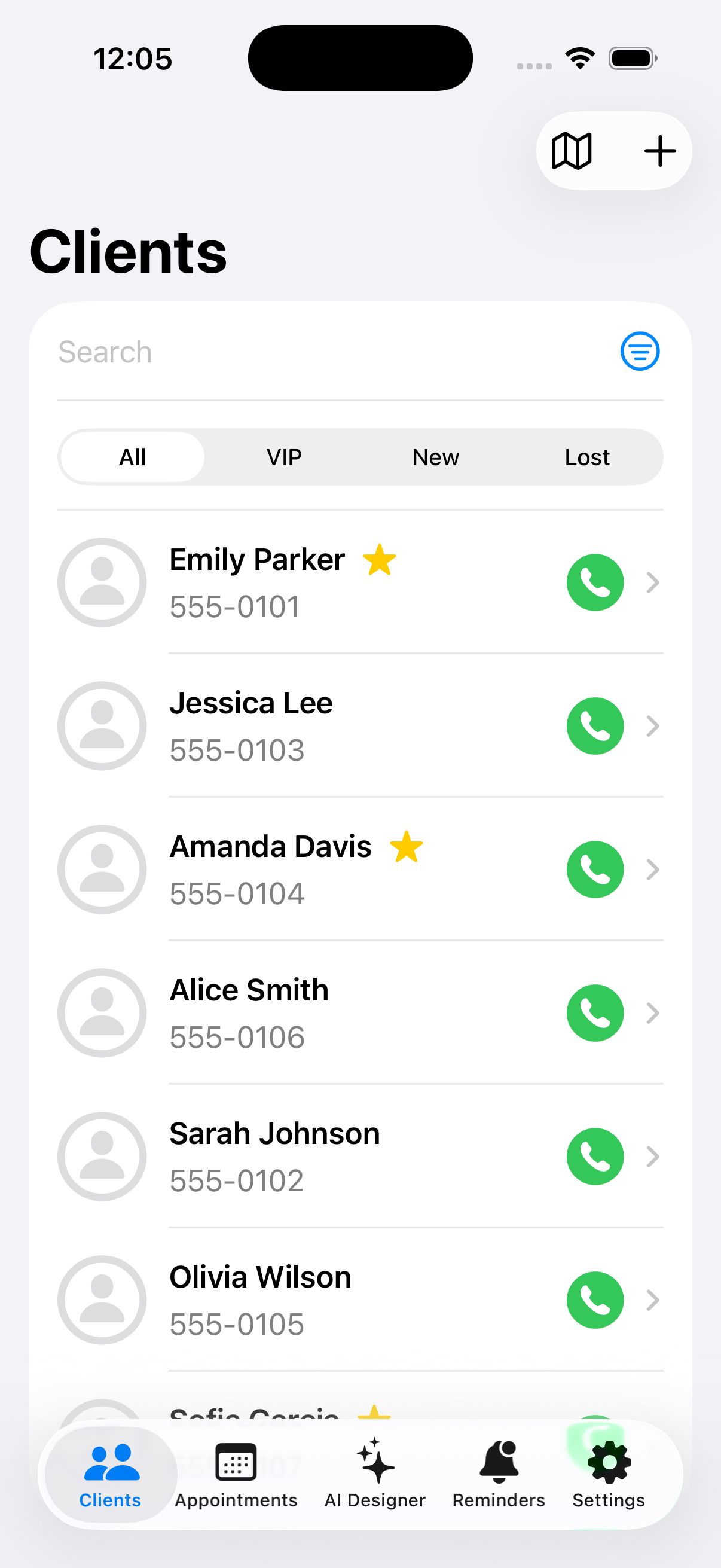Open Jessica Lee's client details
This screenshot has width=721, height=1568.
[304, 726]
